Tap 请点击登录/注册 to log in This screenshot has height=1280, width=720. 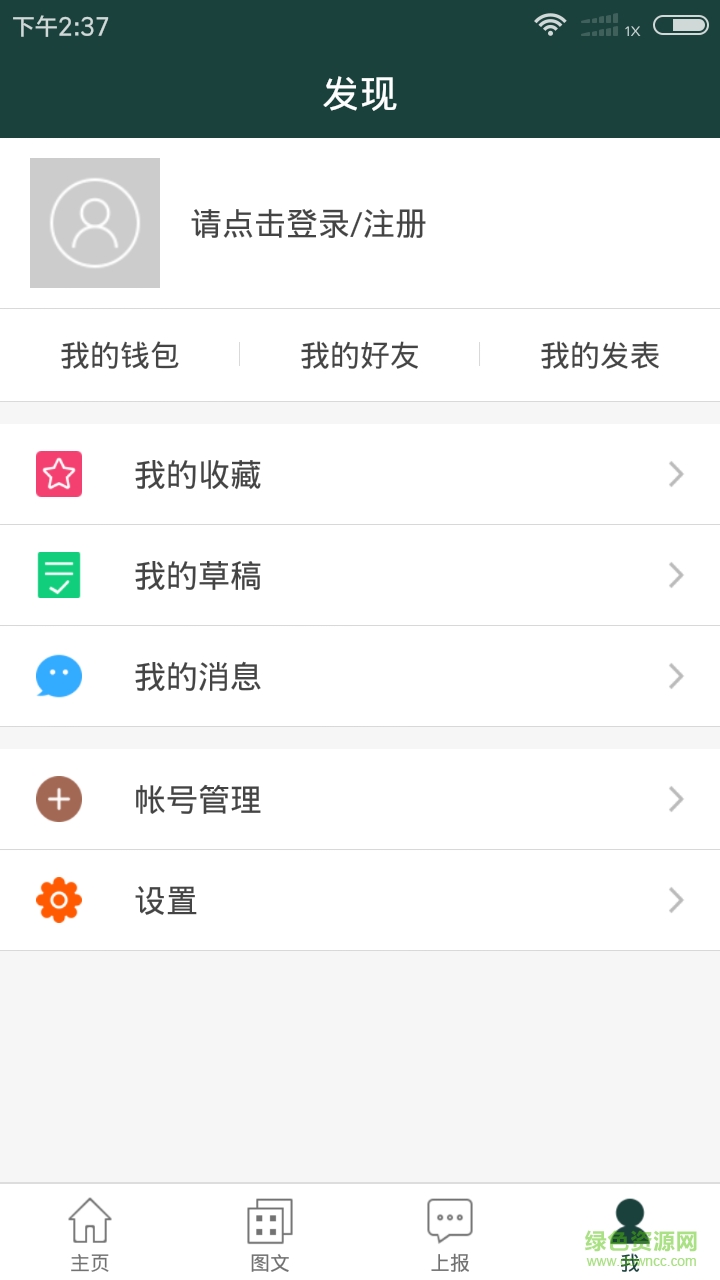[307, 225]
